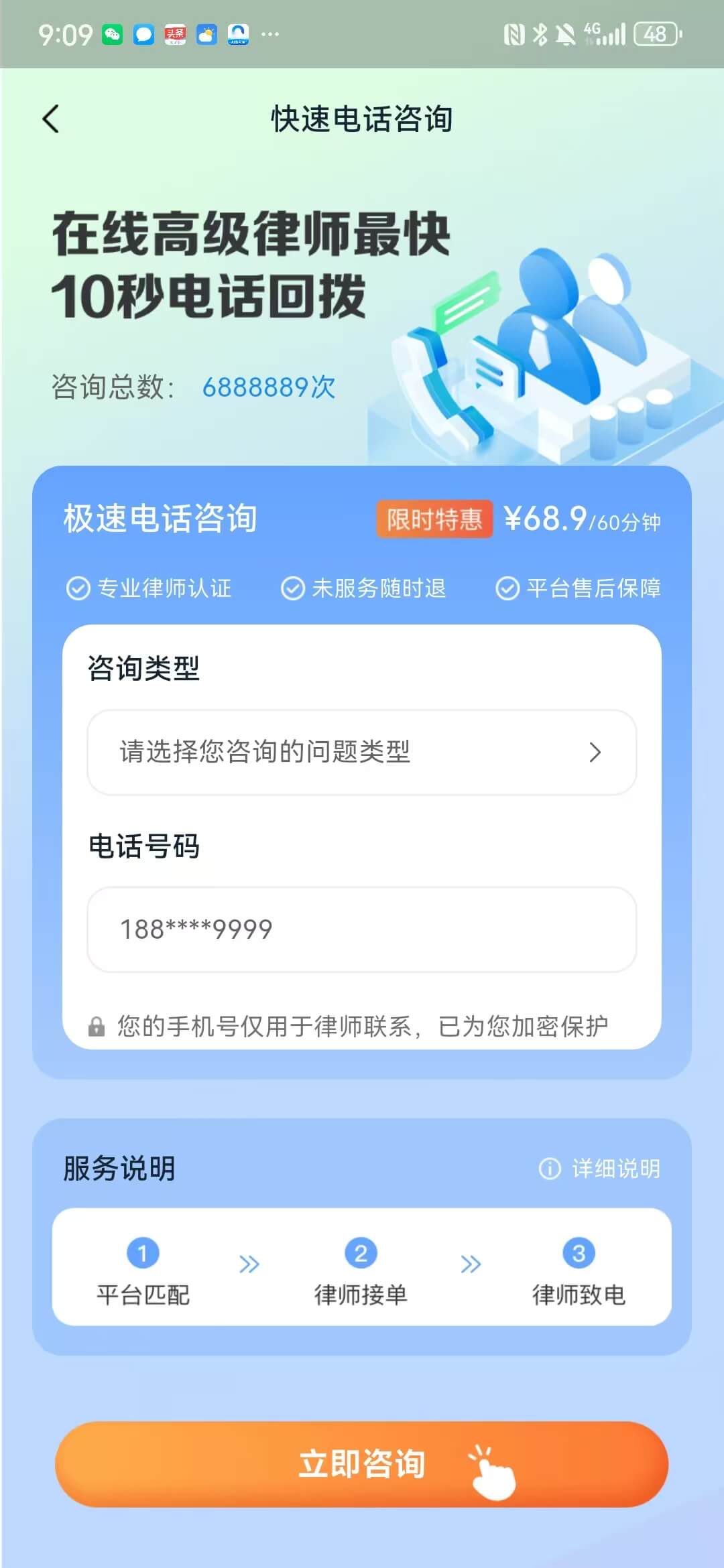Open the 咨询类型 question type picker
The width and height of the screenshot is (724, 1568).
[361, 753]
